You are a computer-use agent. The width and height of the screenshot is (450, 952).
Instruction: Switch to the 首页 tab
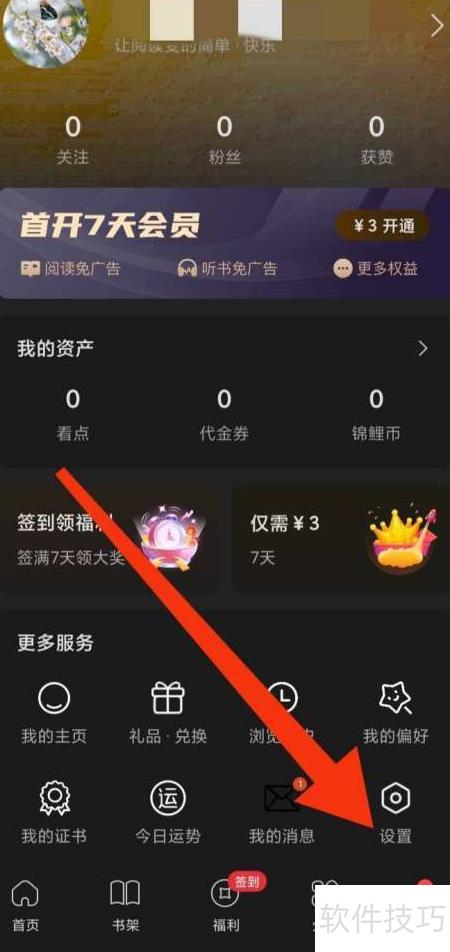[x=26, y=906]
